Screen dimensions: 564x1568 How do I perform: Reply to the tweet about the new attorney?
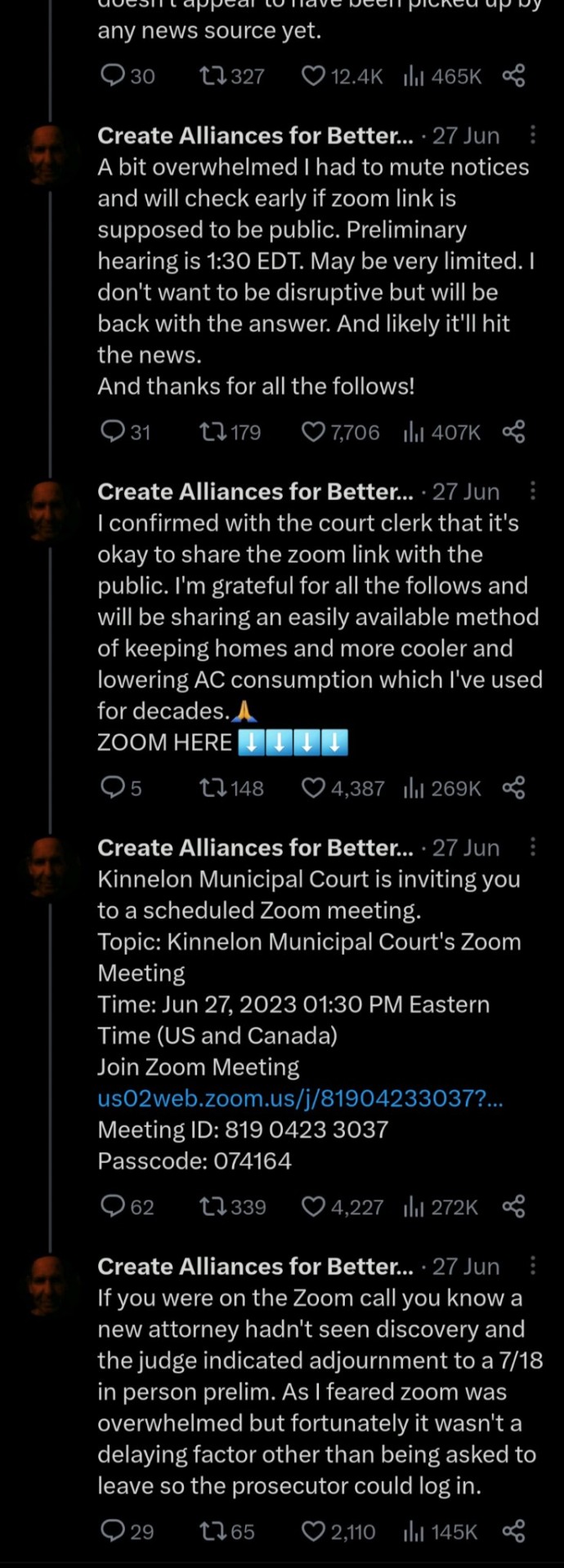[112, 1531]
